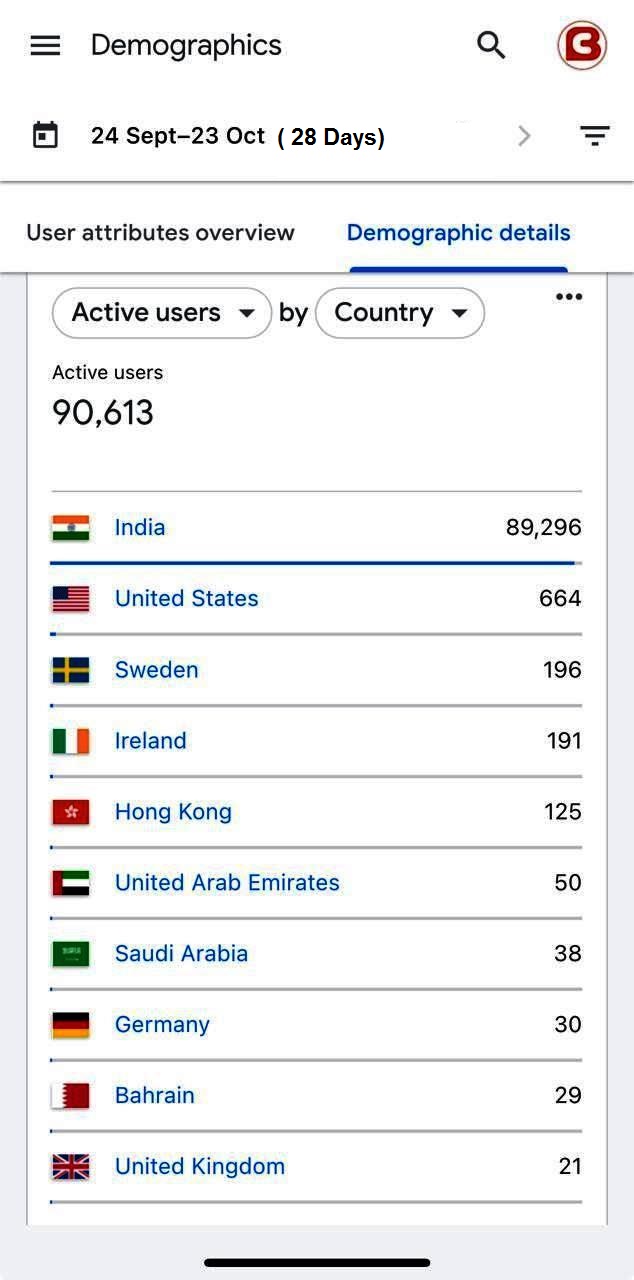The image size is (634, 1280).
Task: Open the United Kingdom link
Action: (x=199, y=1166)
